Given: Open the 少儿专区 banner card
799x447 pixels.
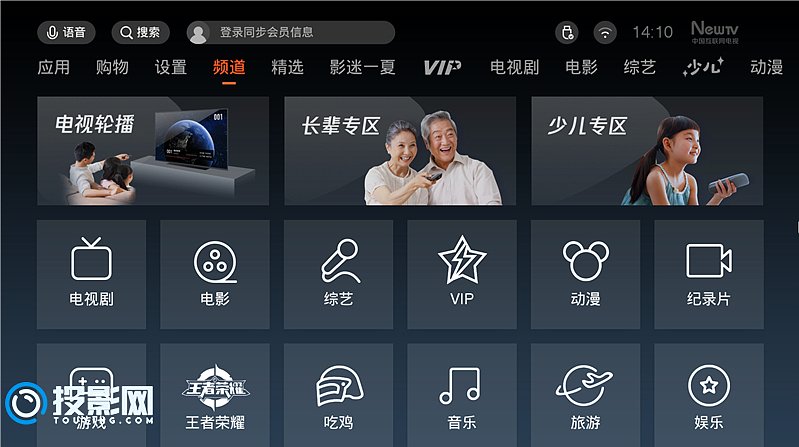Looking at the screenshot, I should pyautogui.click(x=646, y=150).
